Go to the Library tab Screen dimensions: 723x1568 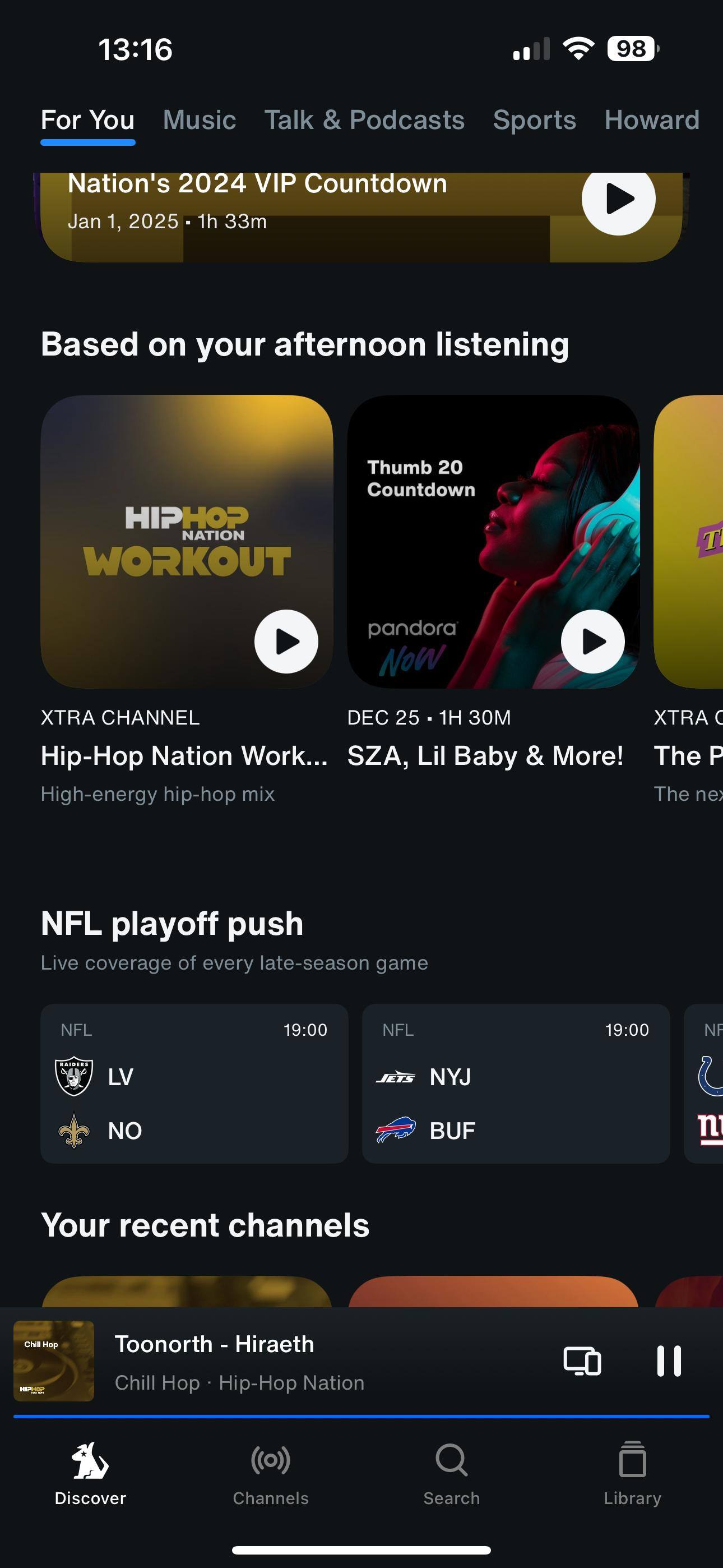(632, 1473)
